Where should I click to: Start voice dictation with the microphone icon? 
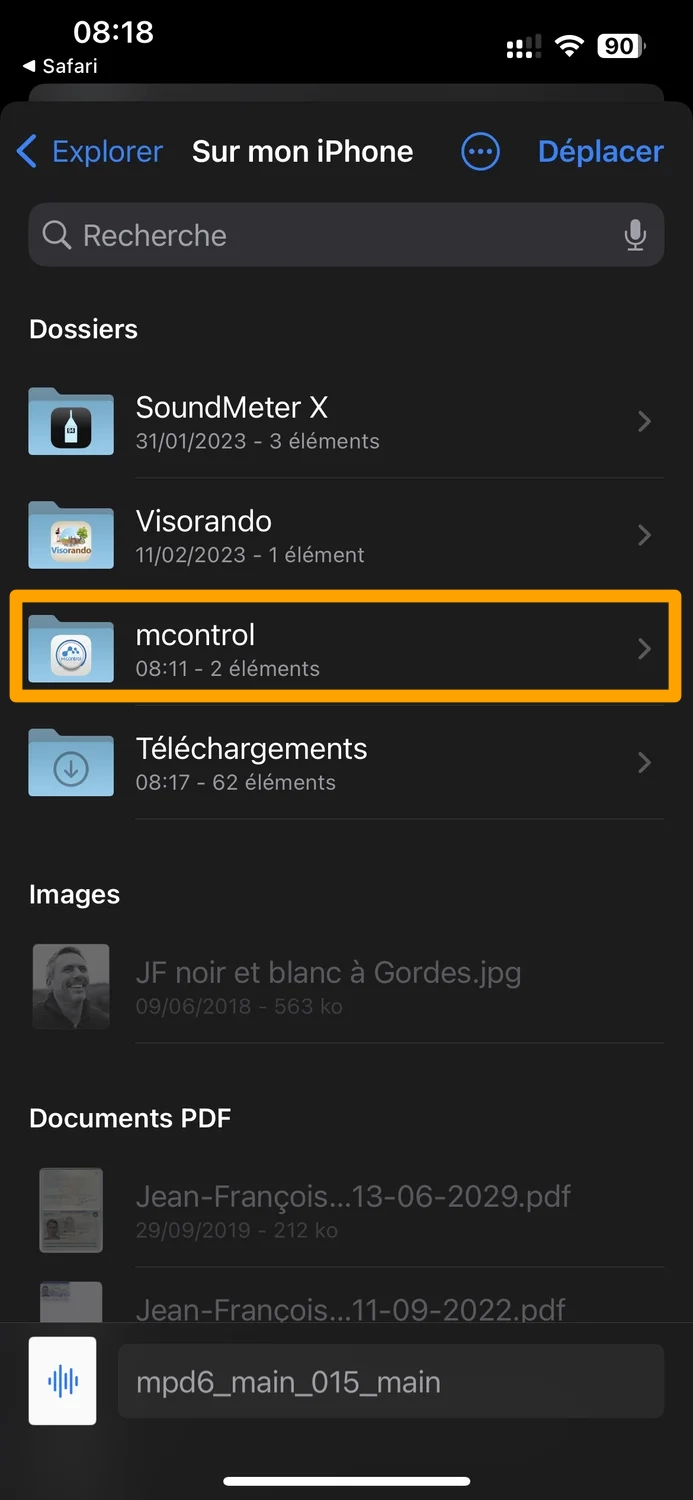(x=635, y=236)
